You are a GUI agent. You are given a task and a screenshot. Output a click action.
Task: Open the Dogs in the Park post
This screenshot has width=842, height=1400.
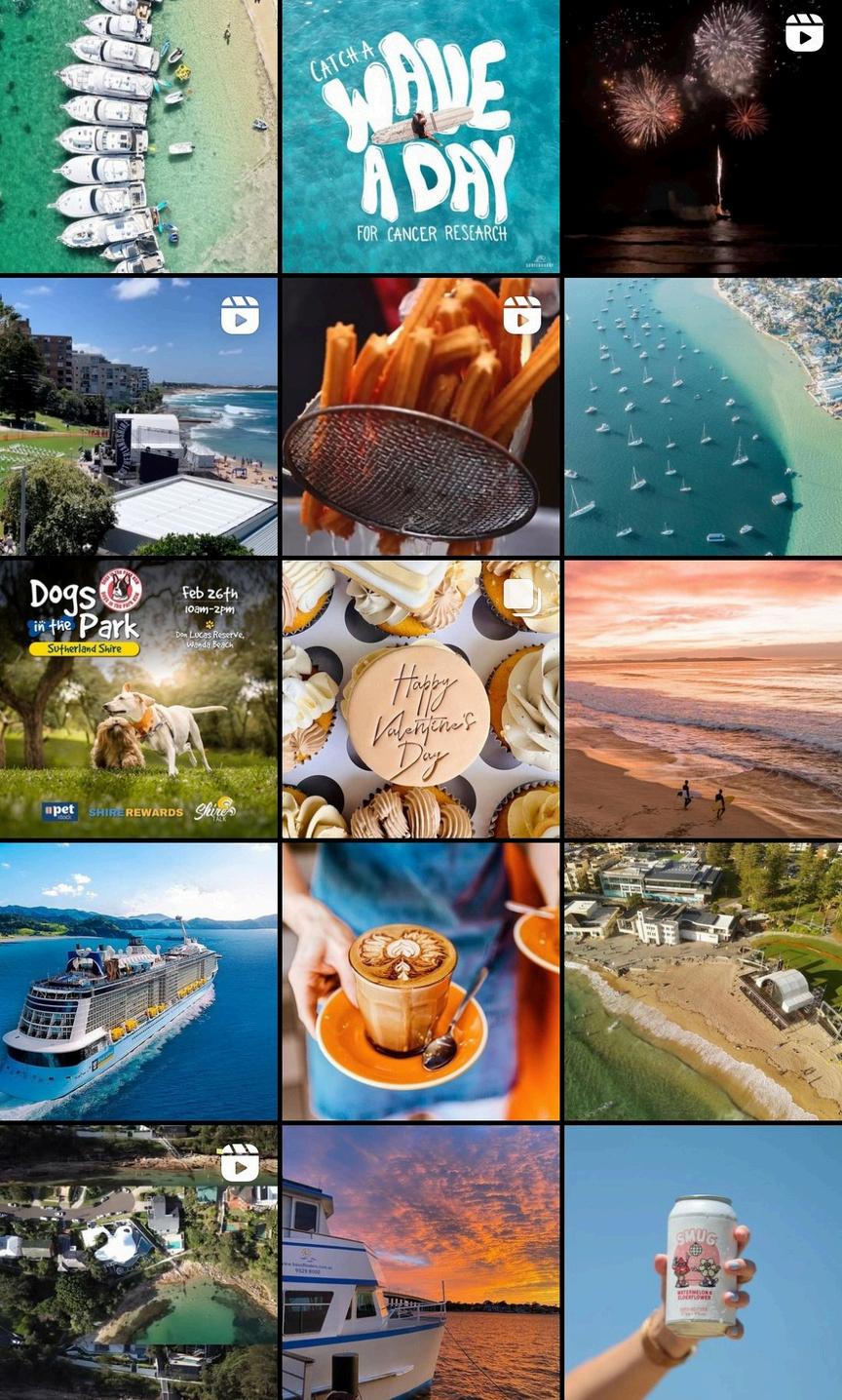(138, 698)
